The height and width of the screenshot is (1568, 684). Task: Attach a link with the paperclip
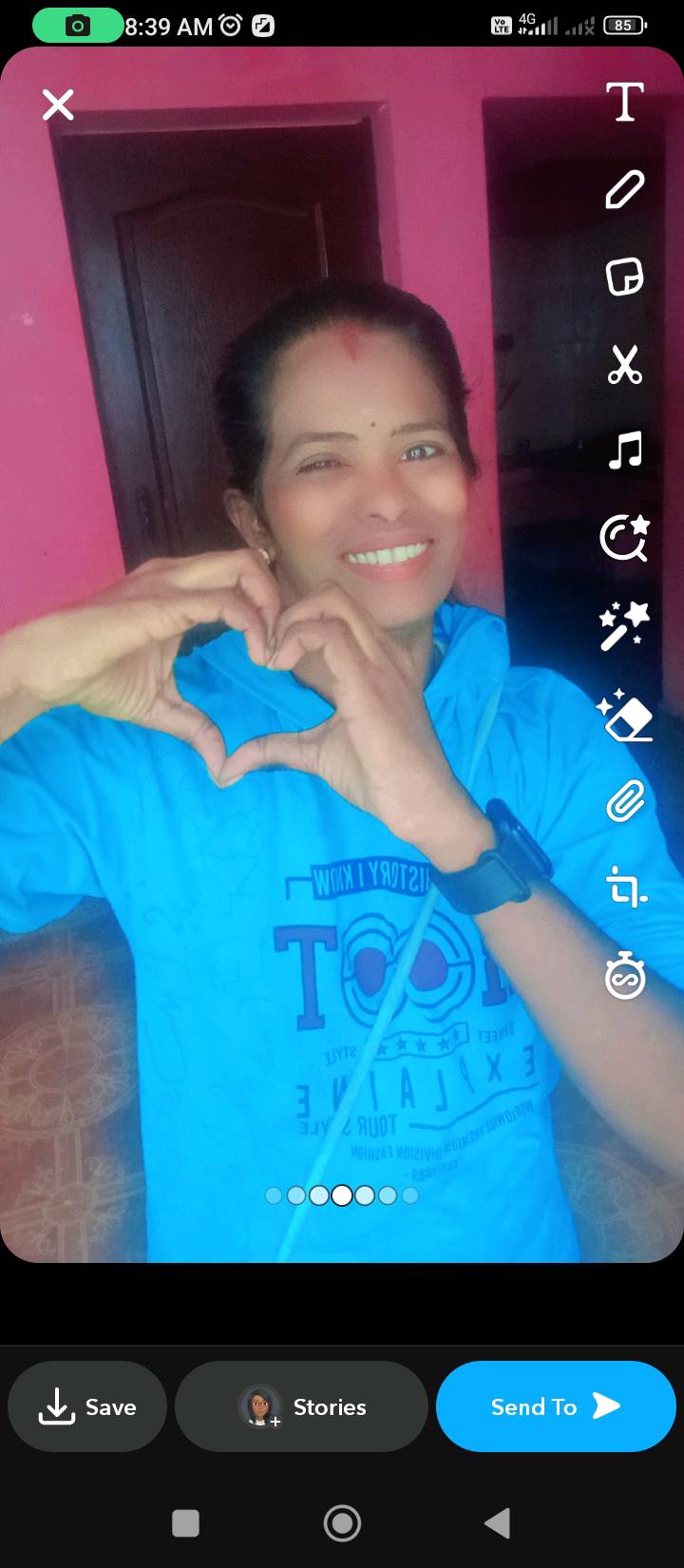625,801
